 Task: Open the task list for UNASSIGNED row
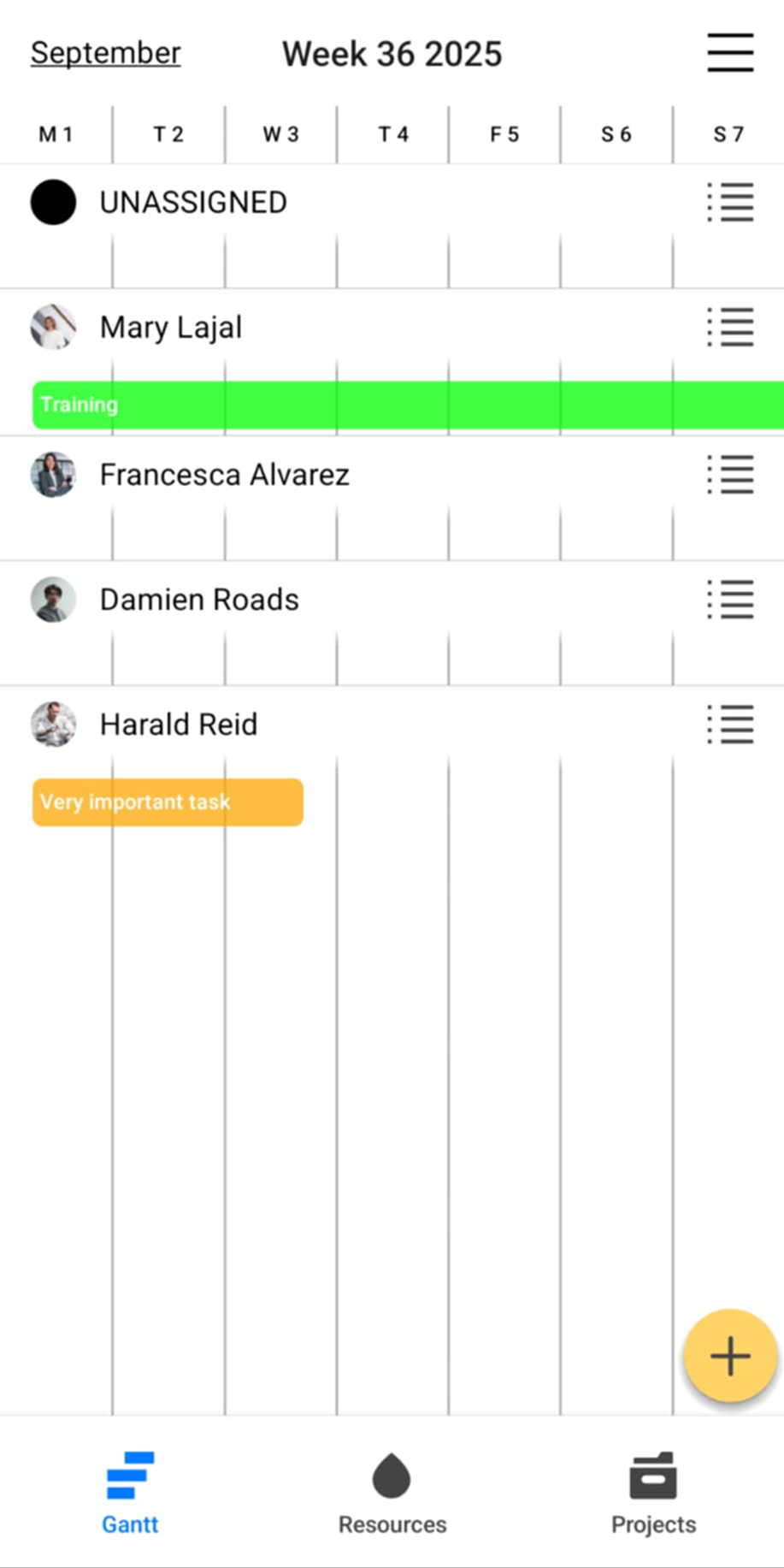(730, 203)
